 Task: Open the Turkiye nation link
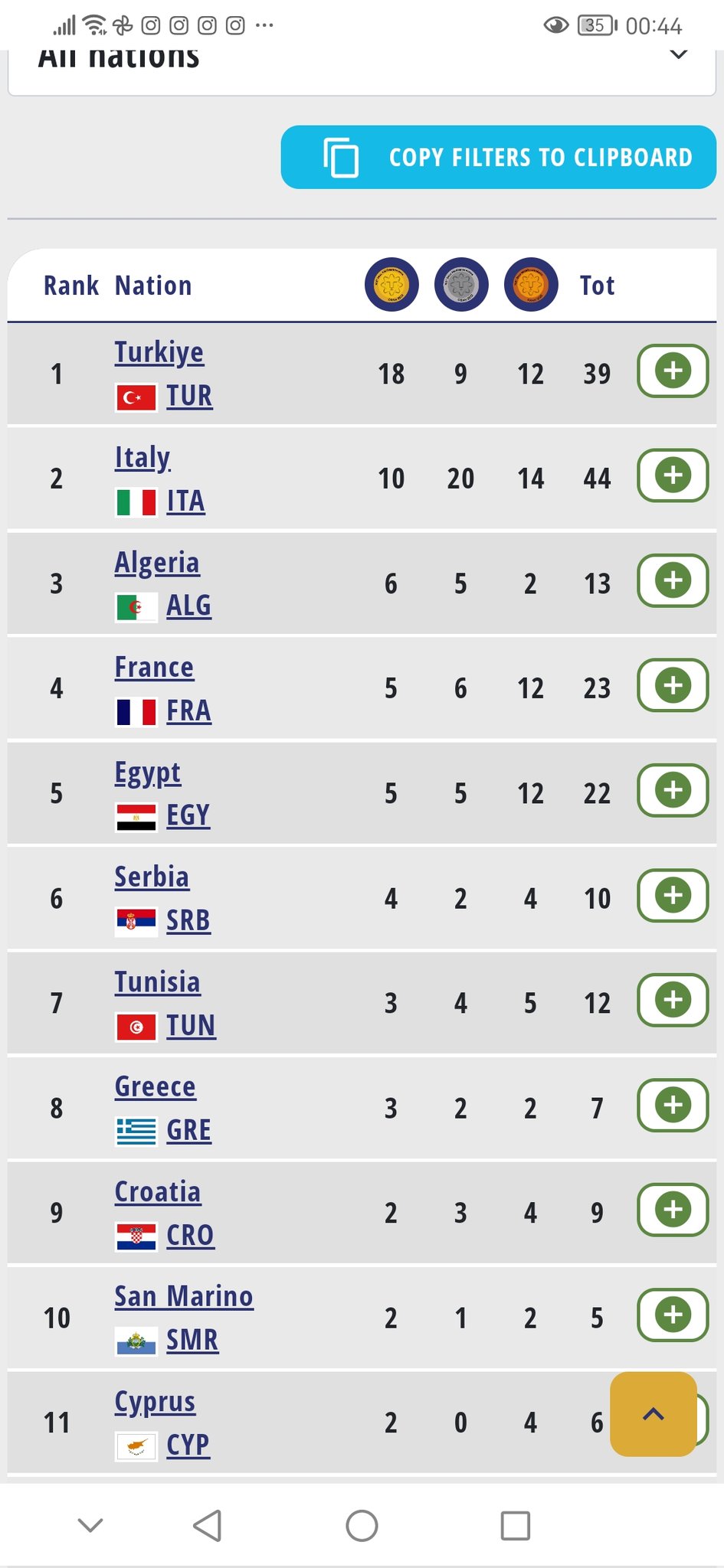159,352
